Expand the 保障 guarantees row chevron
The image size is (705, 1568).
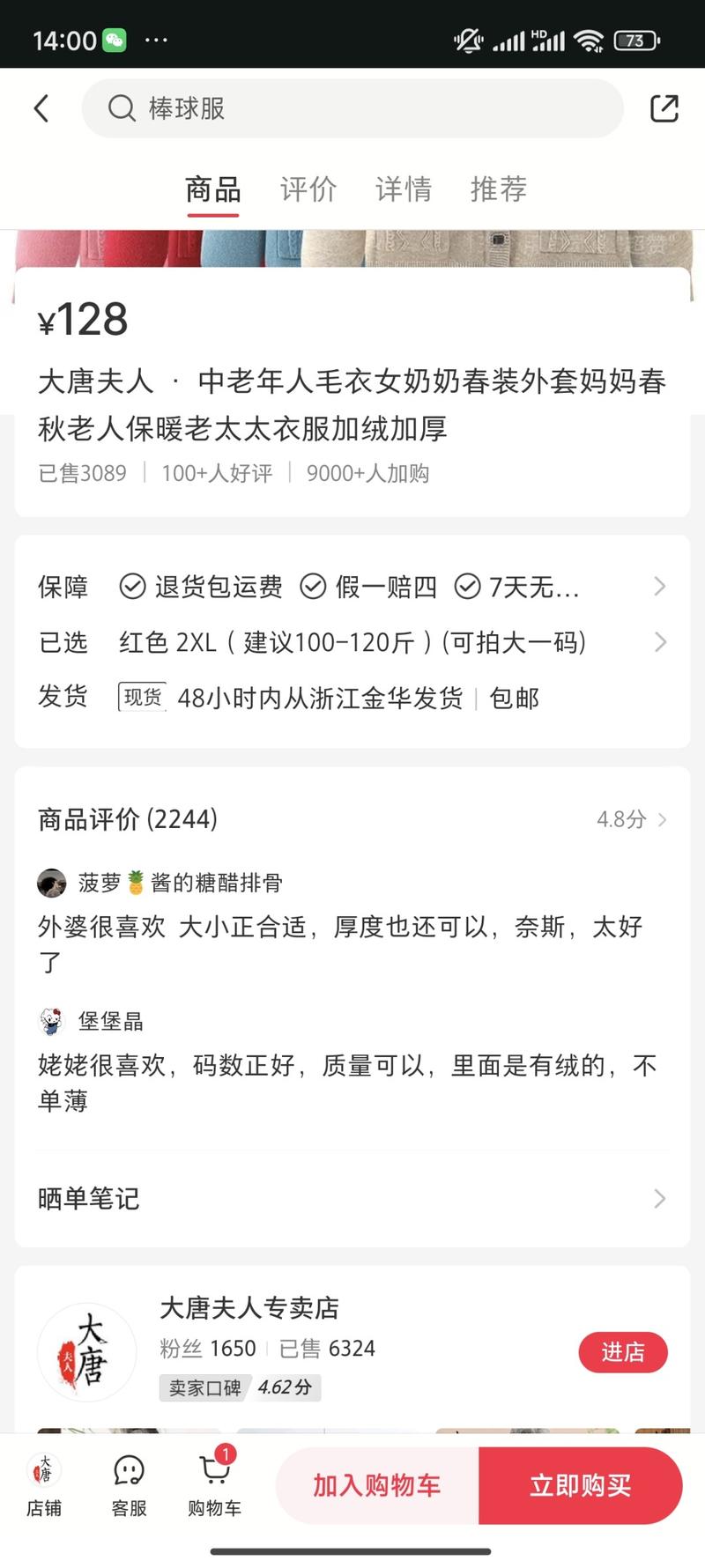[x=659, y=587]
